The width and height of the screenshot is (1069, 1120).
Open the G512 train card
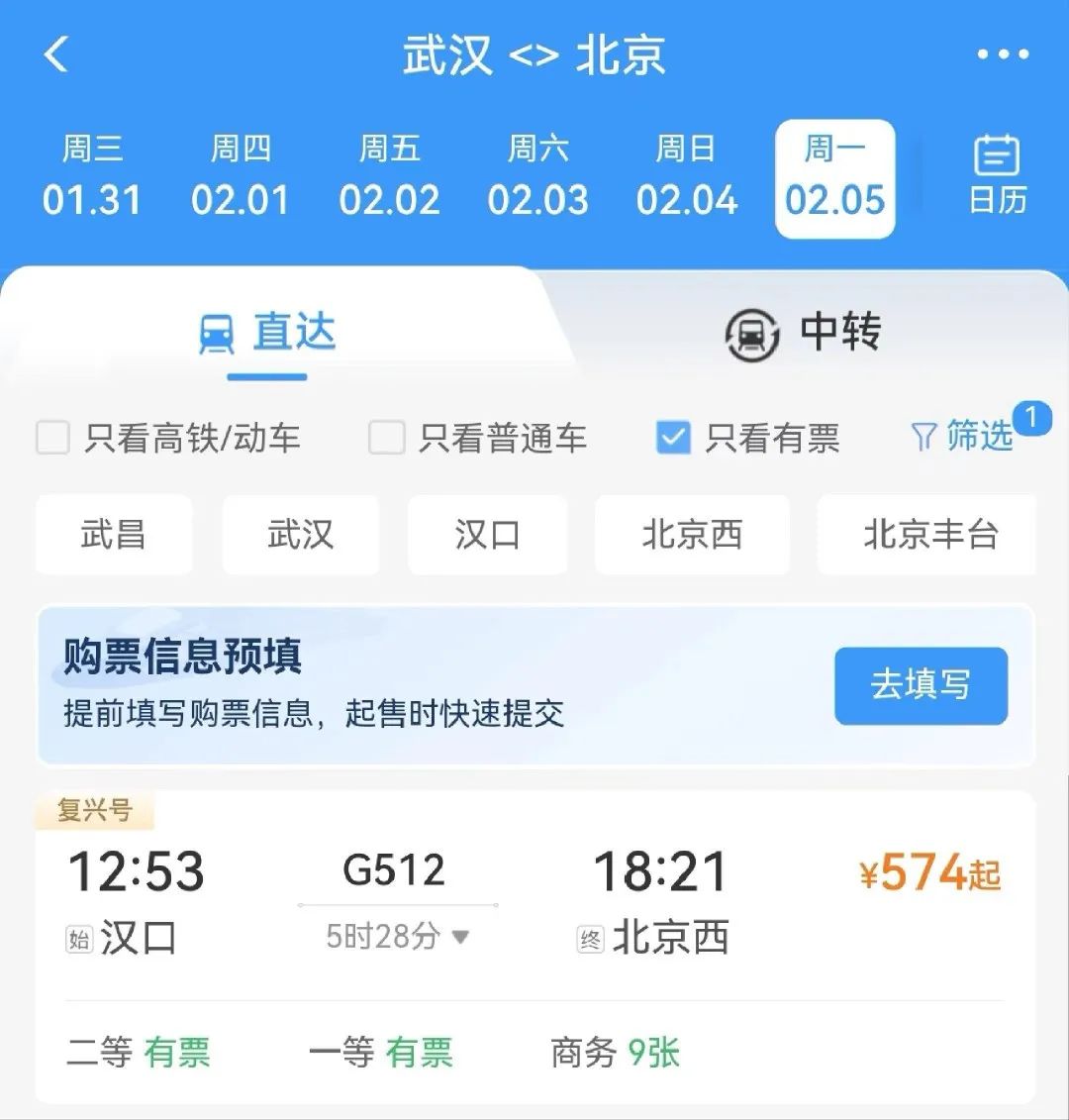[x=534, y=901]
